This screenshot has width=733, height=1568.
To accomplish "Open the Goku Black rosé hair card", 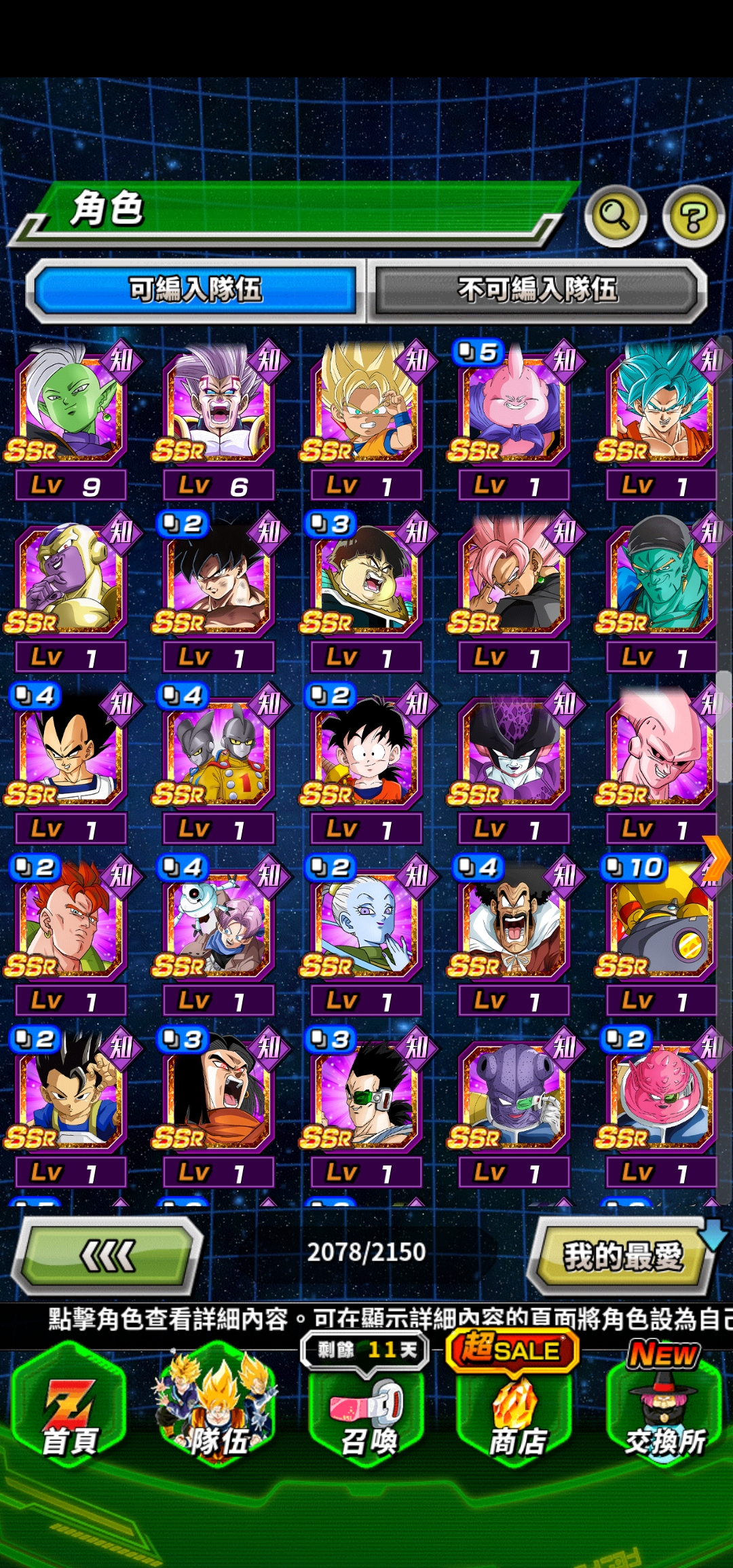I will (x=514, y=582).
